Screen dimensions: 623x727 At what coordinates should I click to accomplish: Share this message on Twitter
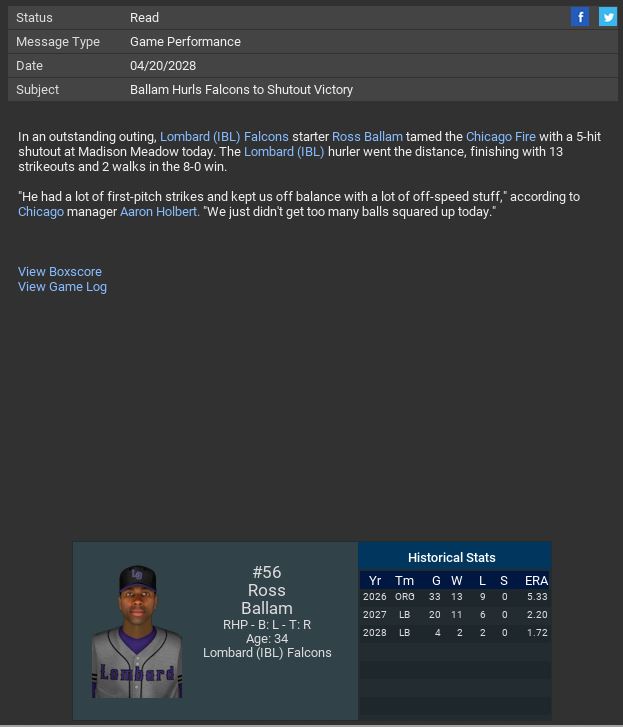[x=607, y=17]
